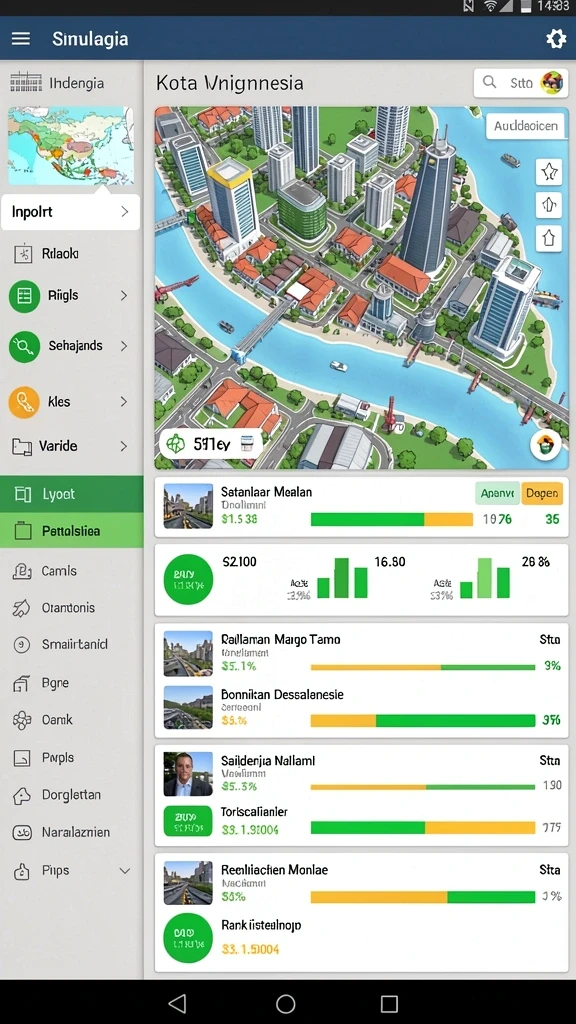Tap the star icon on the map
576x1024 pixels.
click(x=549, y=172)
